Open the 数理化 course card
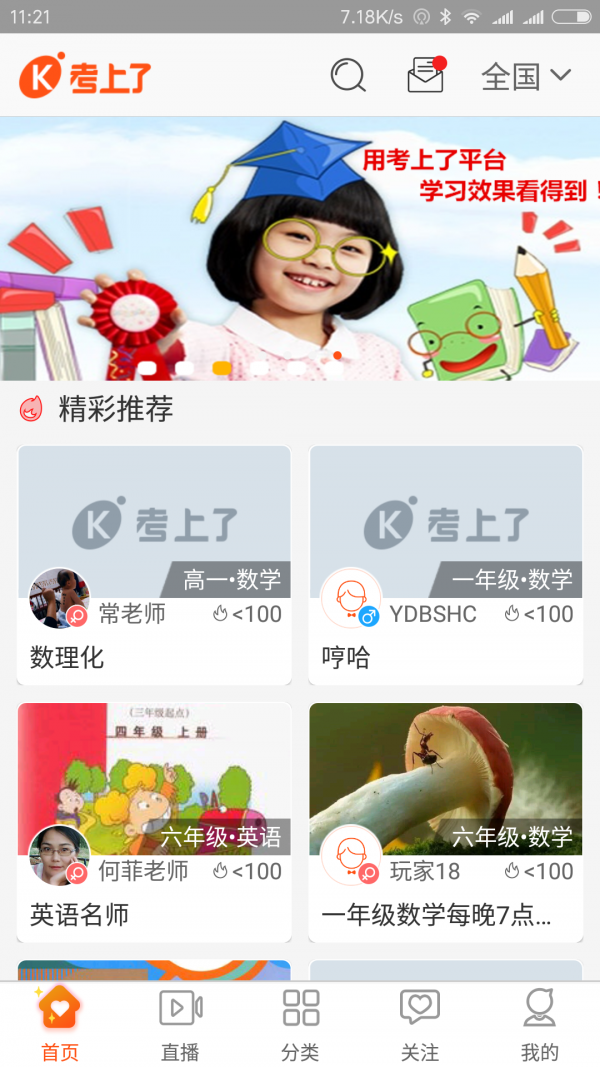 coord(154,565)
